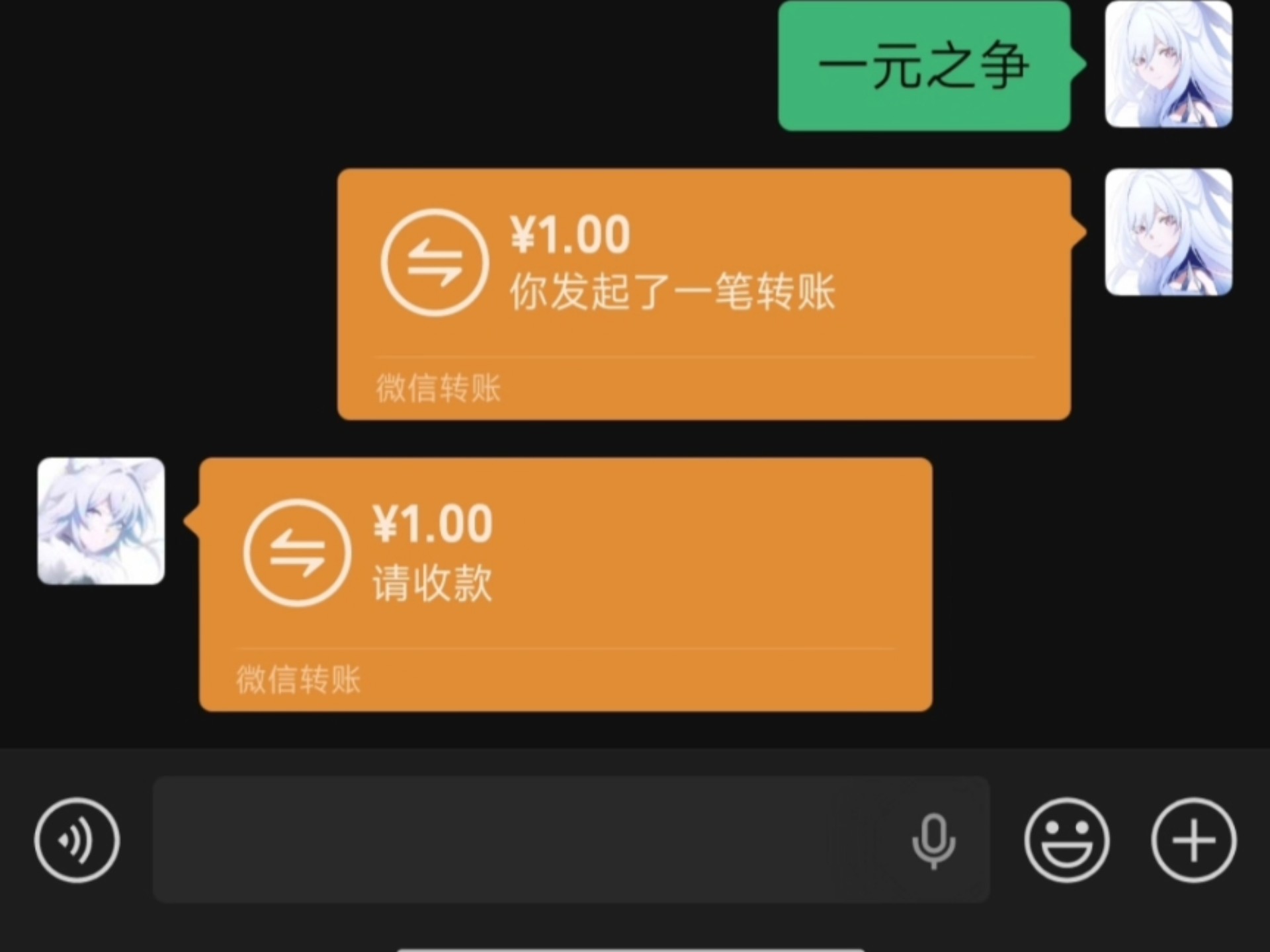Screen dimensions: 1270x952
Task: Switch to voice message input
Action: coord(77,840)
